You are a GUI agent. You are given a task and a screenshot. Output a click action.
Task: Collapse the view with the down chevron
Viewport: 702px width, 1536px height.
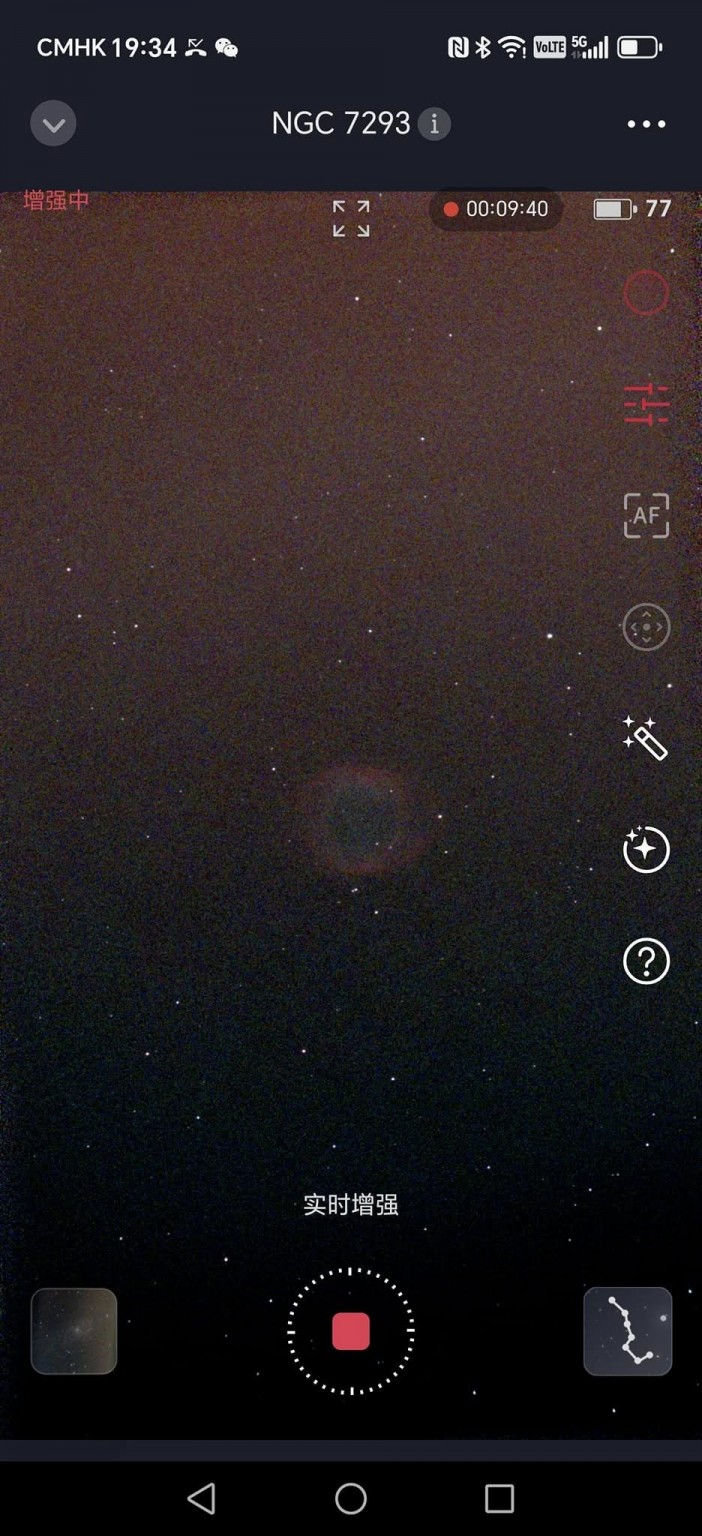pos(53,124)
